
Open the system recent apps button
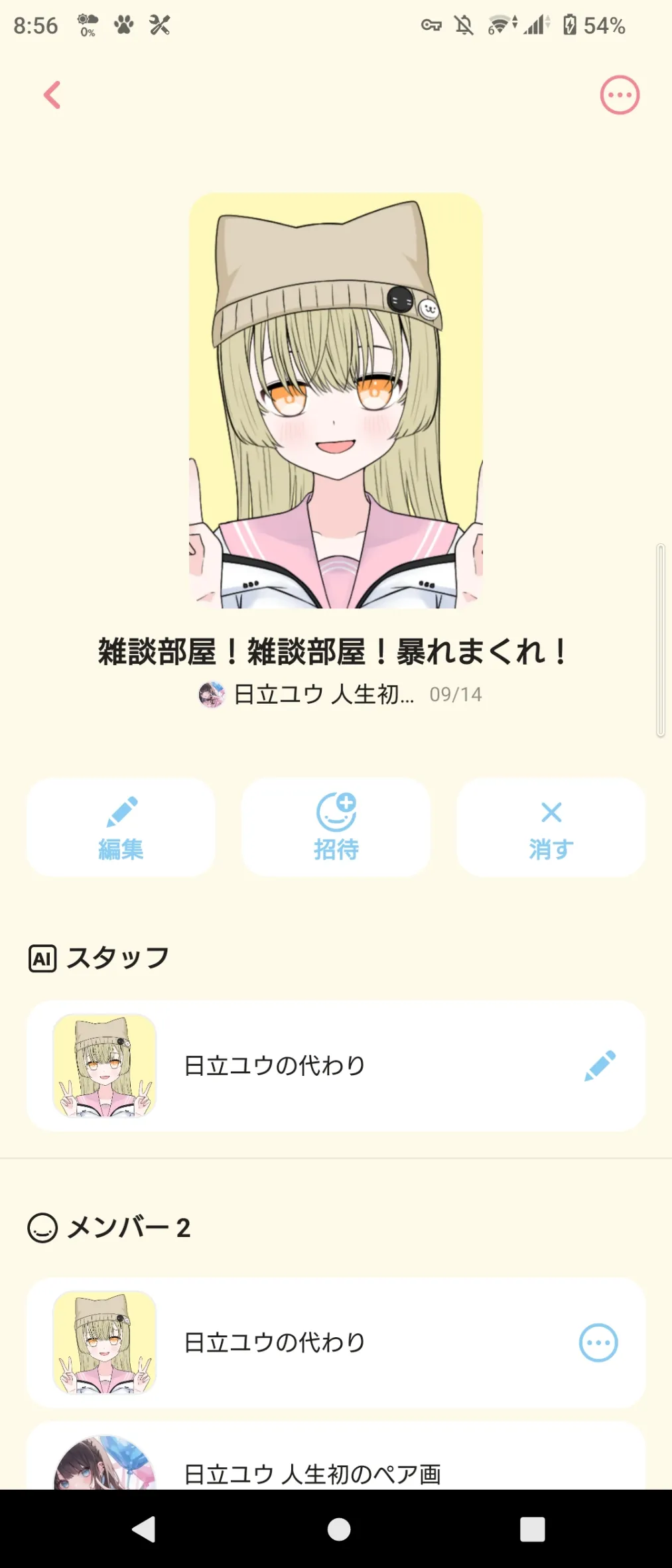pos(532,1530)
